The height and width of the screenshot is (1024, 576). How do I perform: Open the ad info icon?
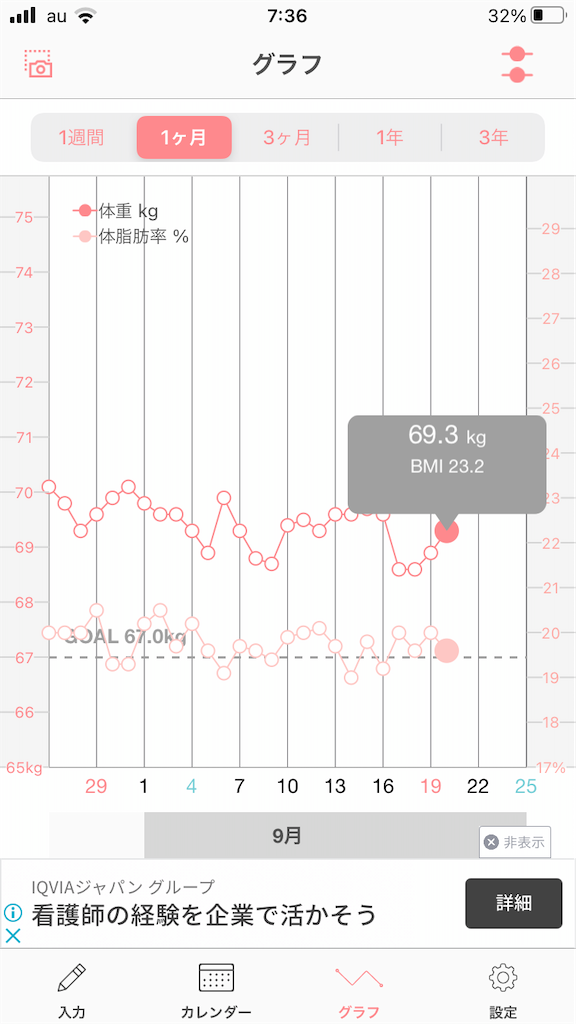(13, 912)
